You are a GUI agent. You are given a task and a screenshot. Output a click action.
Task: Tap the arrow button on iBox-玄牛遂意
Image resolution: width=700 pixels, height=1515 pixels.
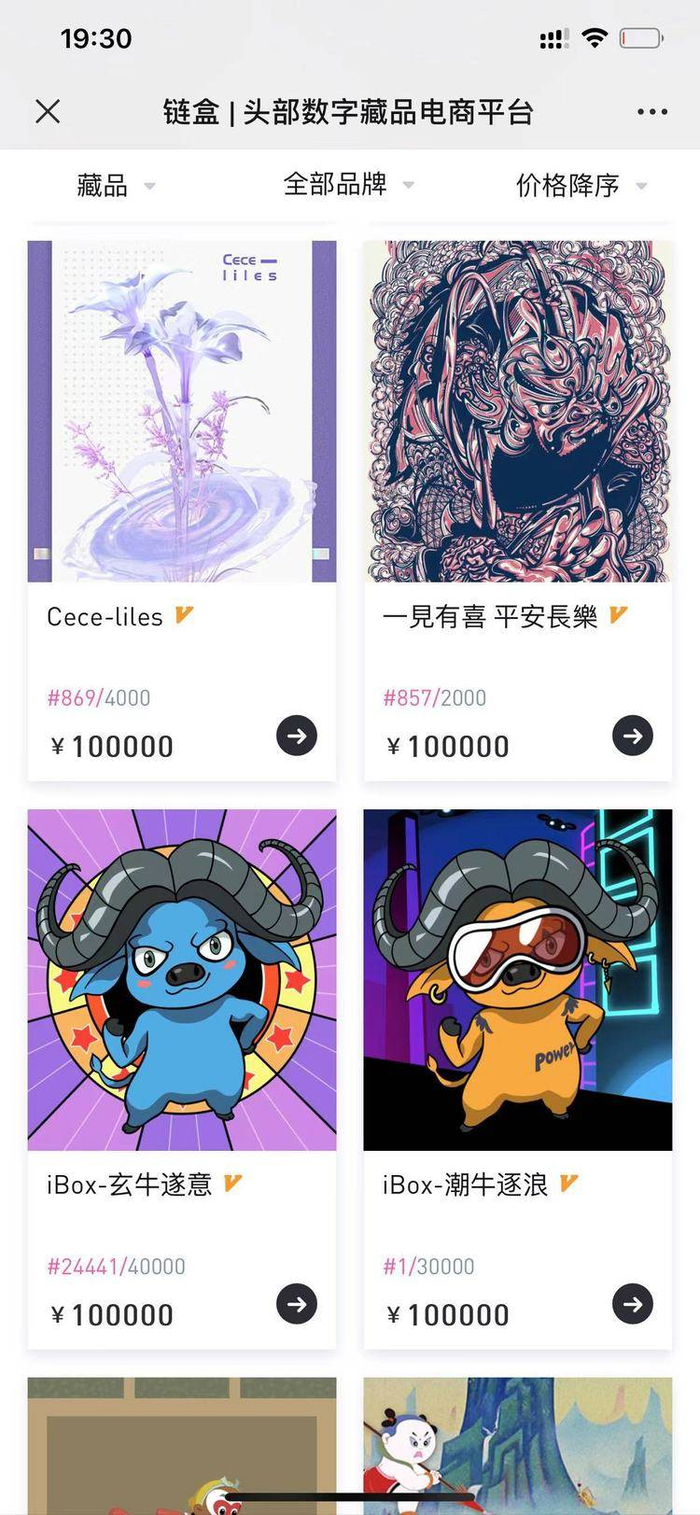(297, 1304)
